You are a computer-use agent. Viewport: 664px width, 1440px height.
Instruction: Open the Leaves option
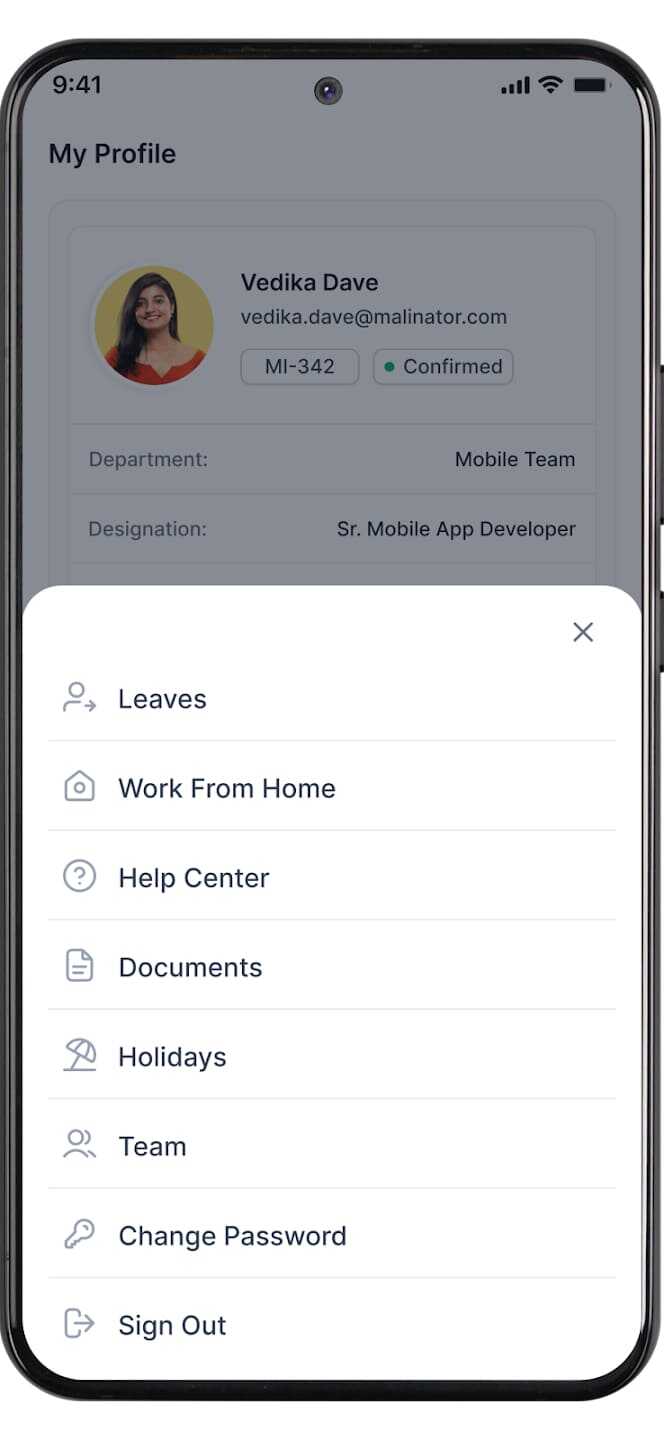click(x=162, y=699)
